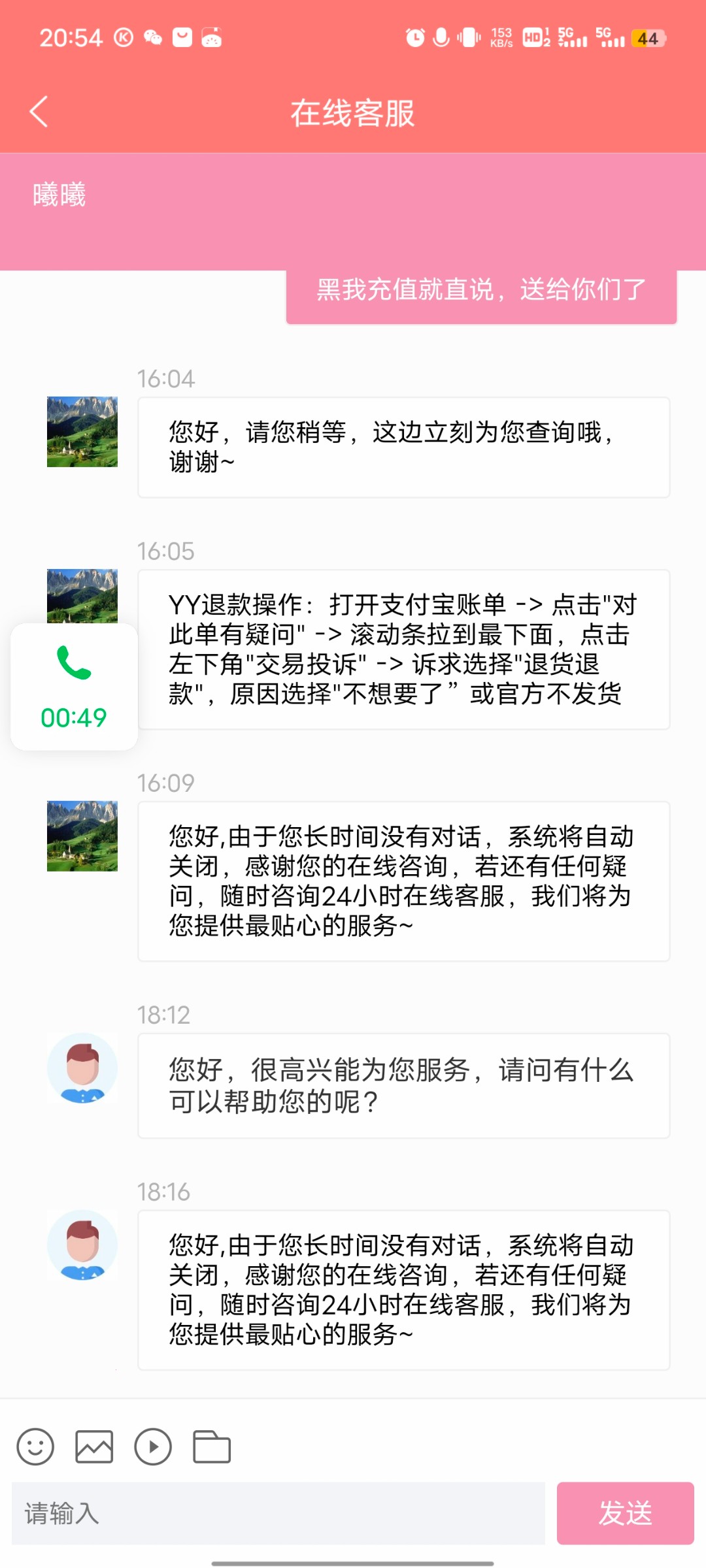Attach a video to the chat
Viewport: 706px width, 1568px height.
tap(153, 1446)
